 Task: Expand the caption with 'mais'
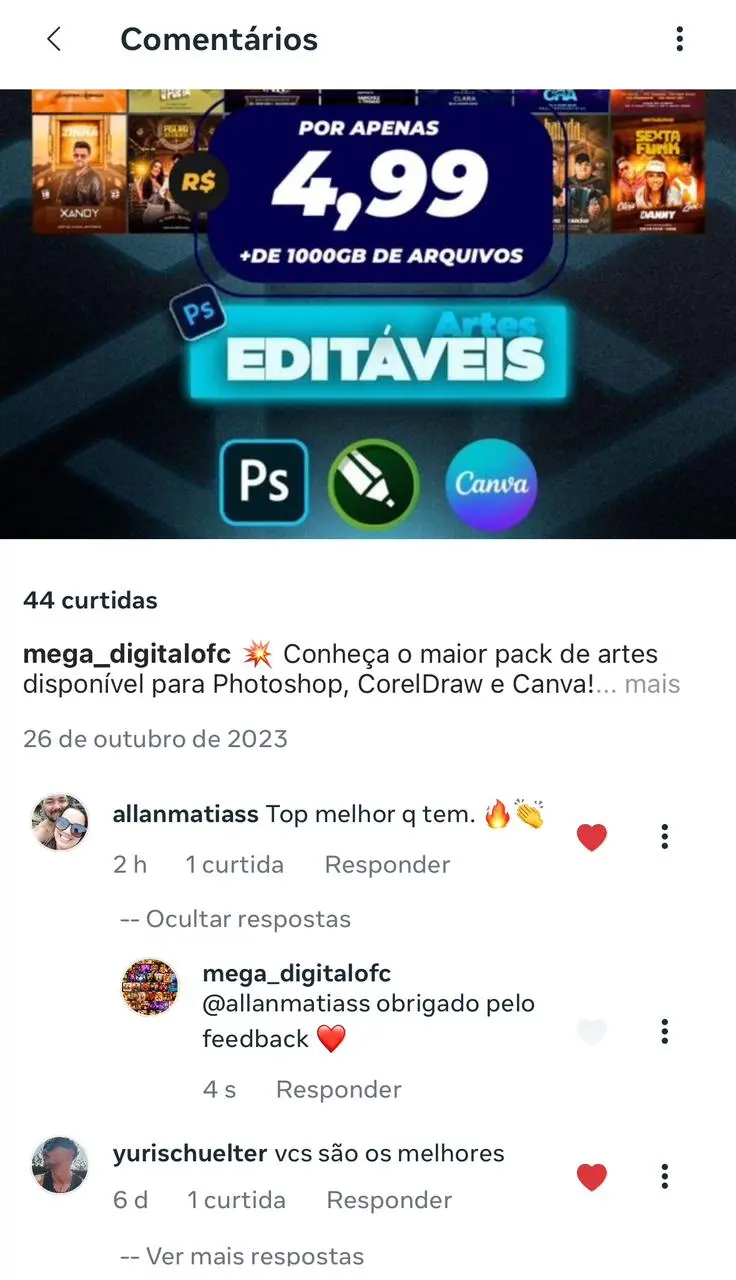[654, 684]
